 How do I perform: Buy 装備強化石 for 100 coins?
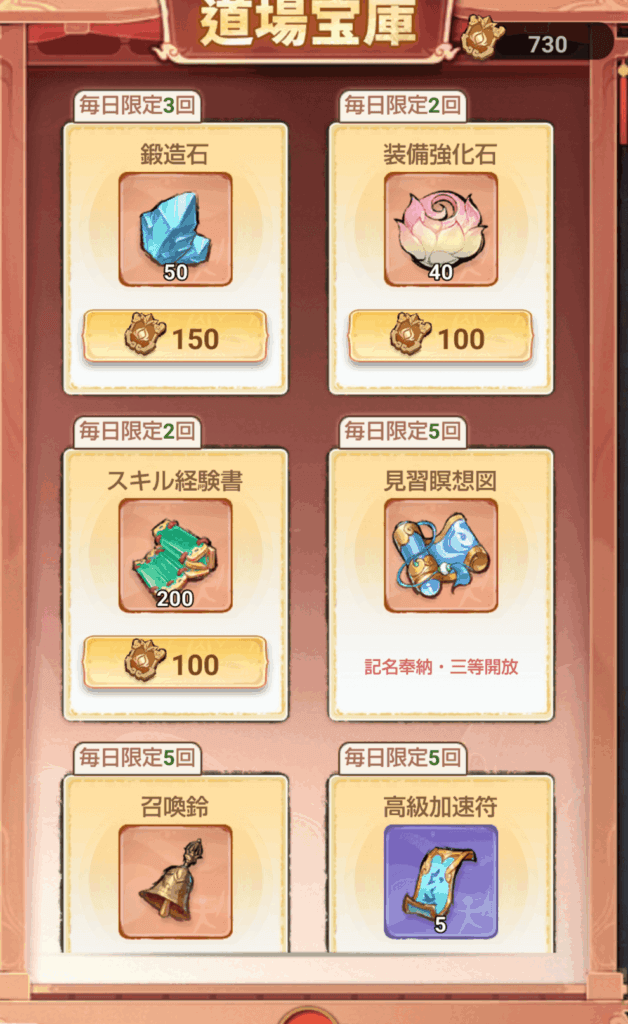click(440, 337)
